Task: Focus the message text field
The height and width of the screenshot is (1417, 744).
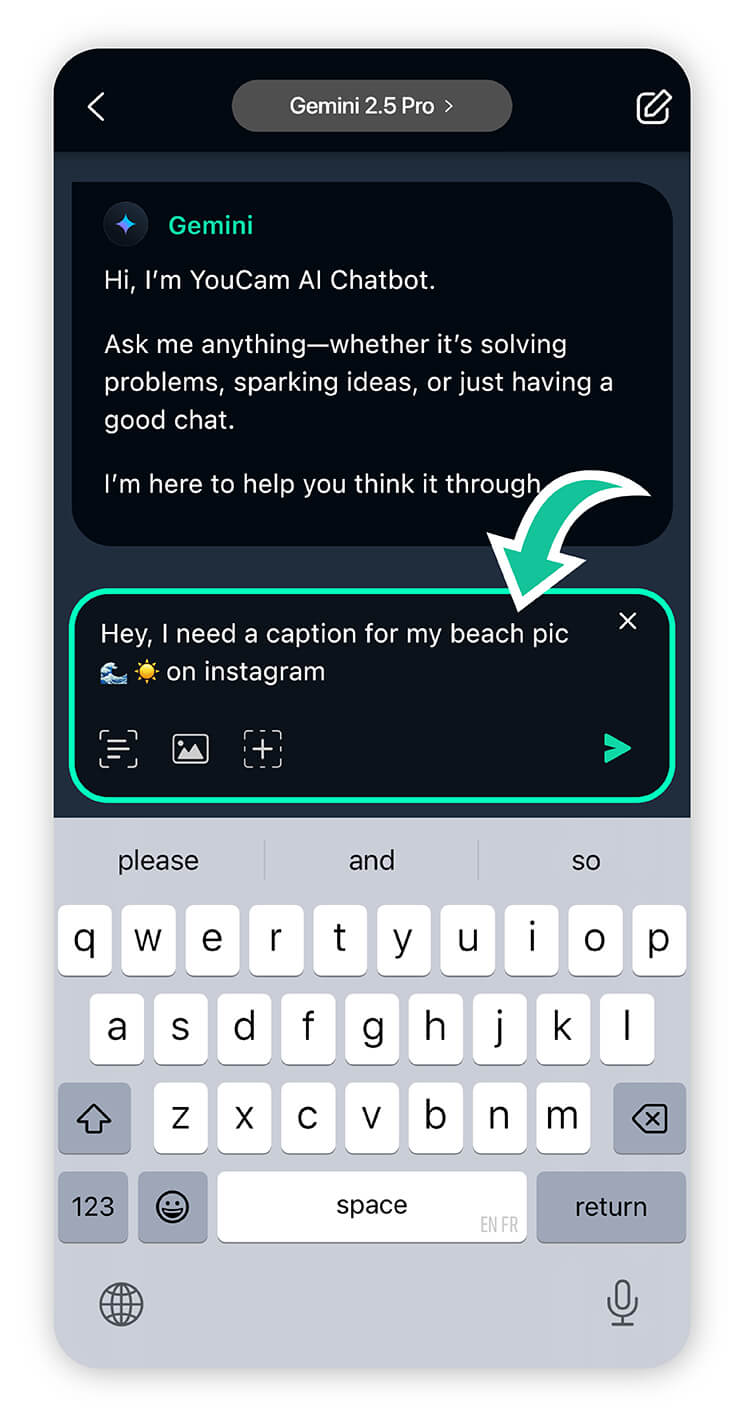Action: [x=340, y=652]
